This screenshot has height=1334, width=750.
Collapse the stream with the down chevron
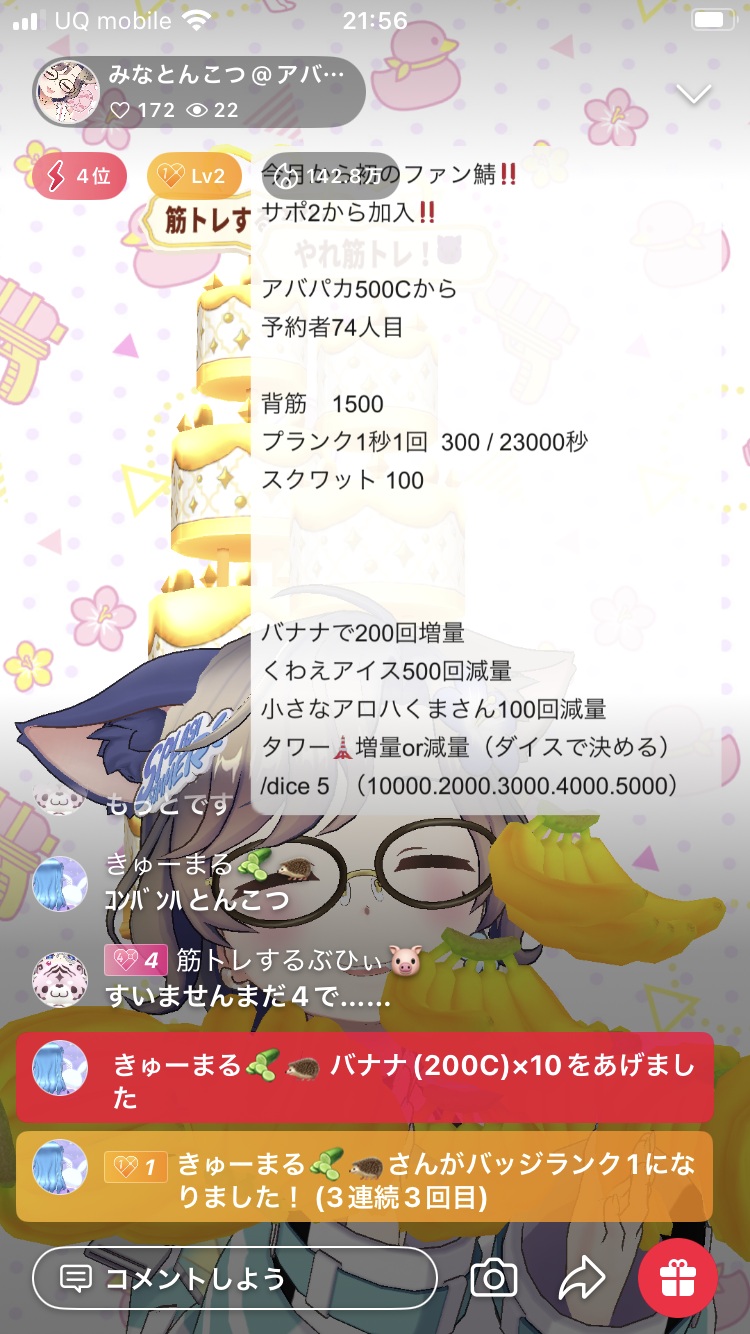pos(693,94)
